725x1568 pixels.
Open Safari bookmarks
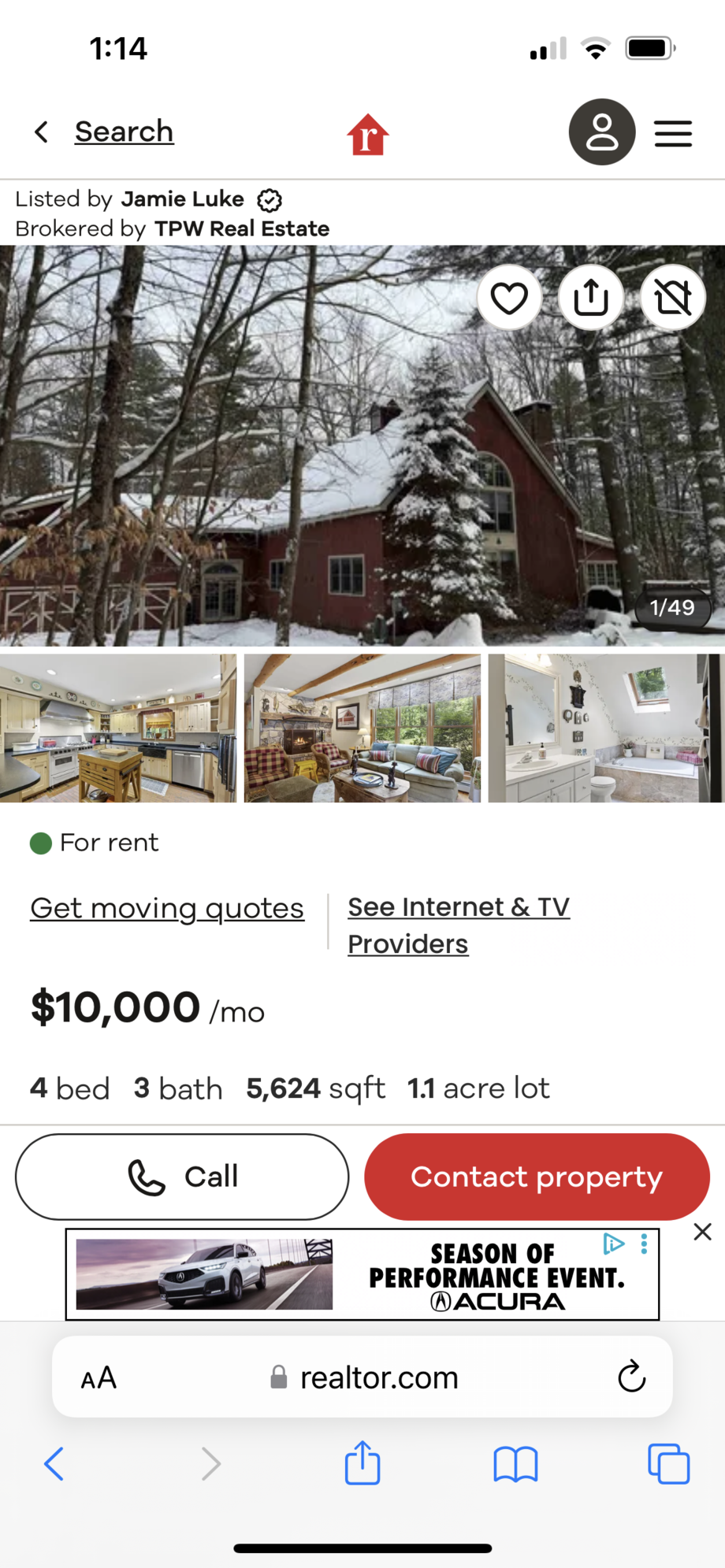pos(515,1464)
